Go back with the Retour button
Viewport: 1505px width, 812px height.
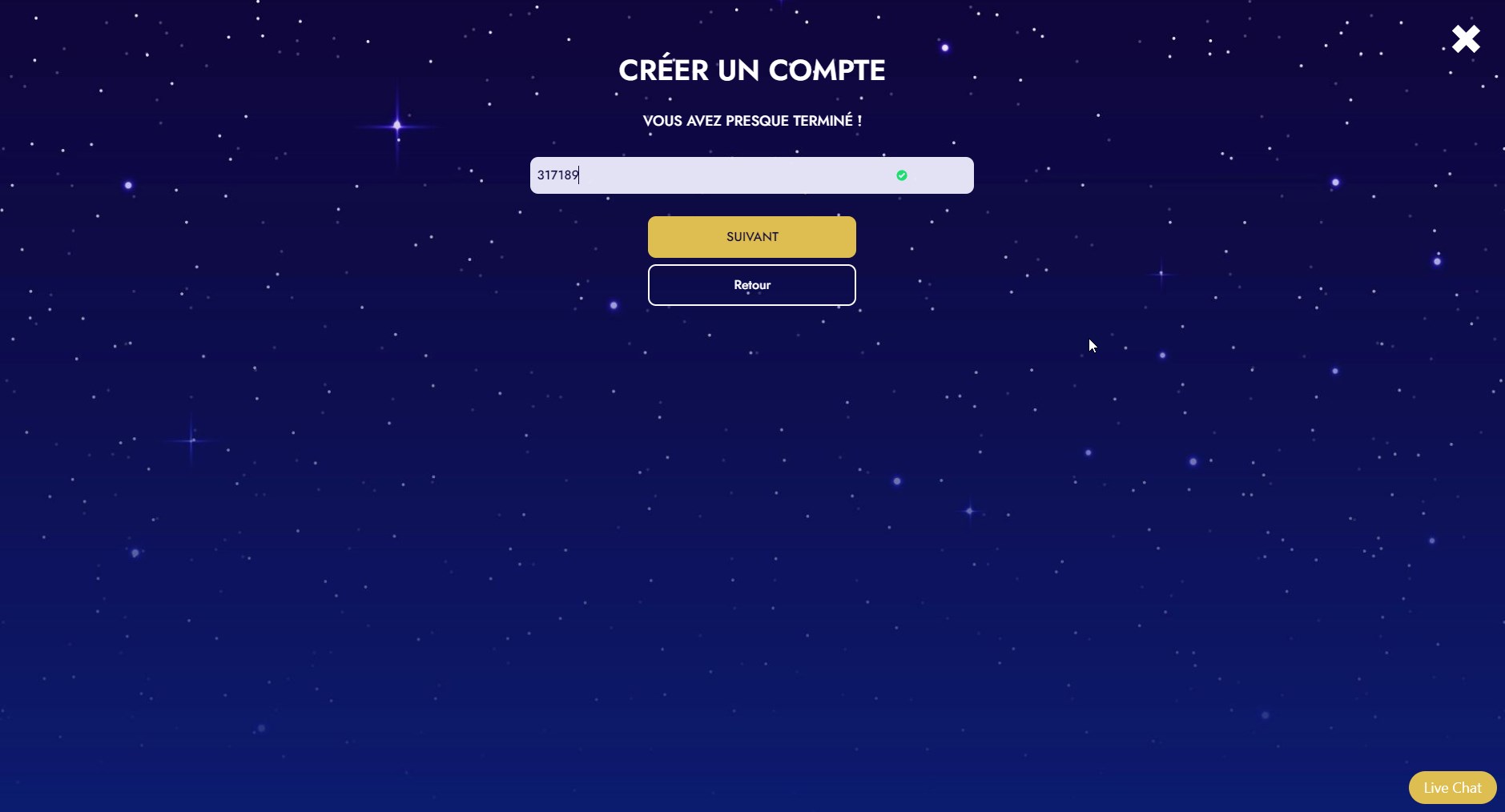coord(751,285)
